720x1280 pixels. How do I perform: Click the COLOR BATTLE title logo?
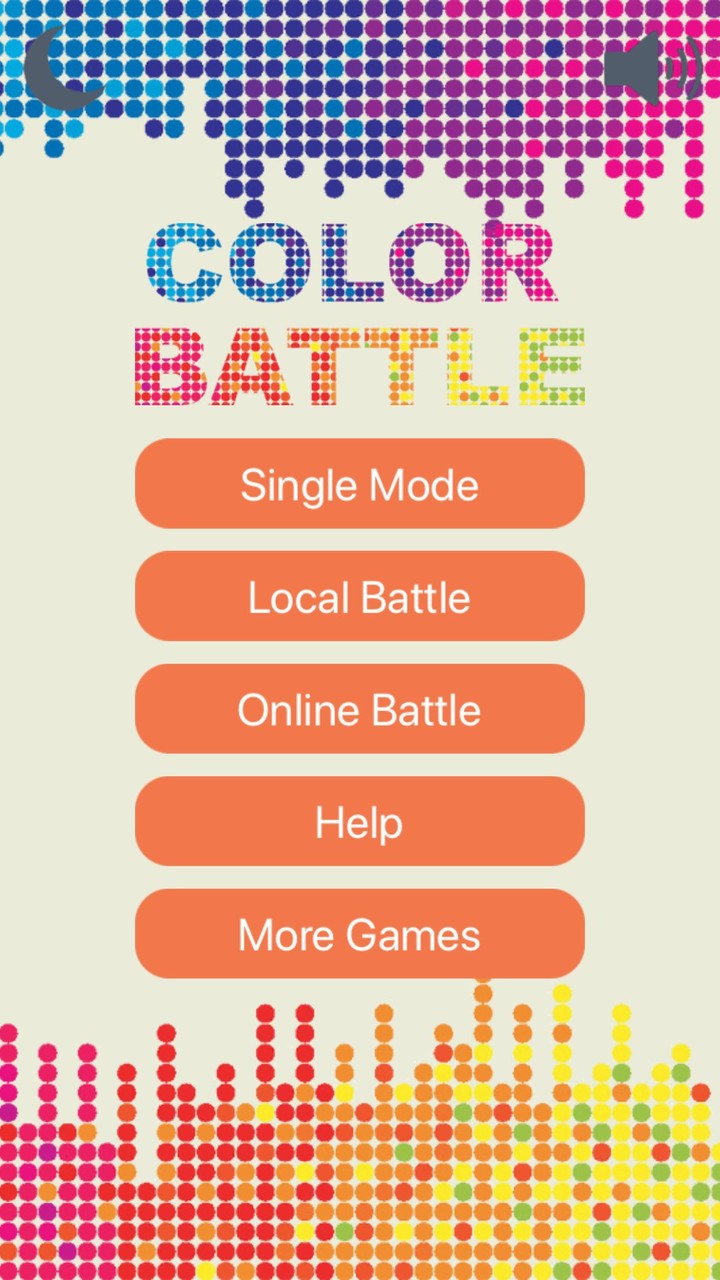[360, 310]
